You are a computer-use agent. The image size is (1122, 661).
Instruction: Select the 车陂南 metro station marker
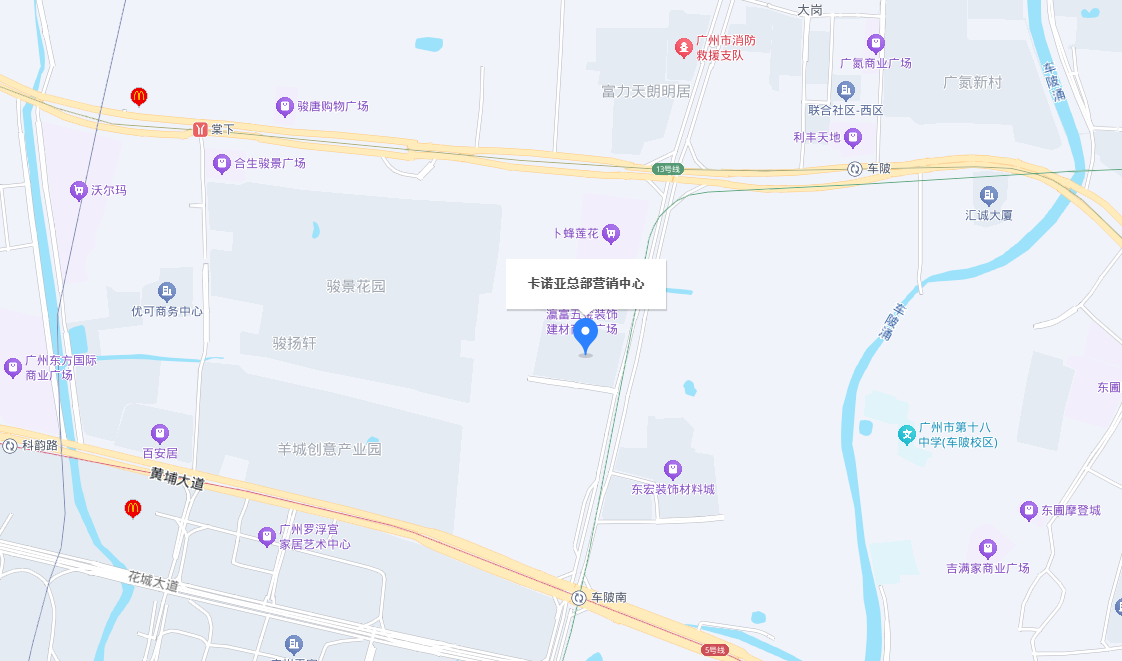click(578, 597)
